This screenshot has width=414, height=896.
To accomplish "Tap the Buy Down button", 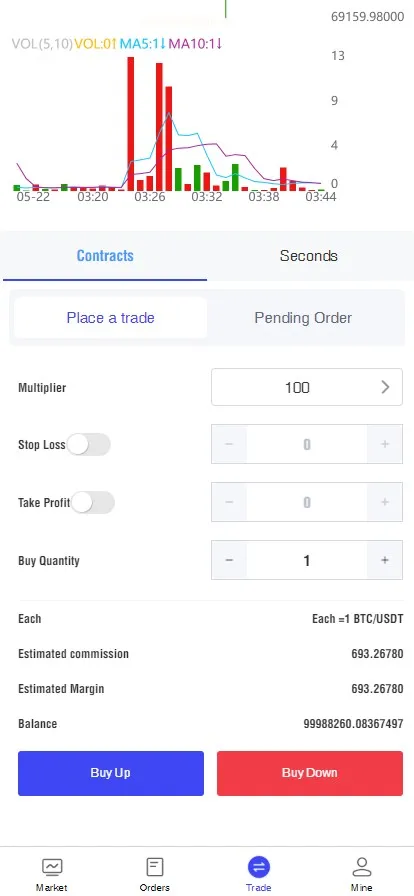I will (310, 773).
